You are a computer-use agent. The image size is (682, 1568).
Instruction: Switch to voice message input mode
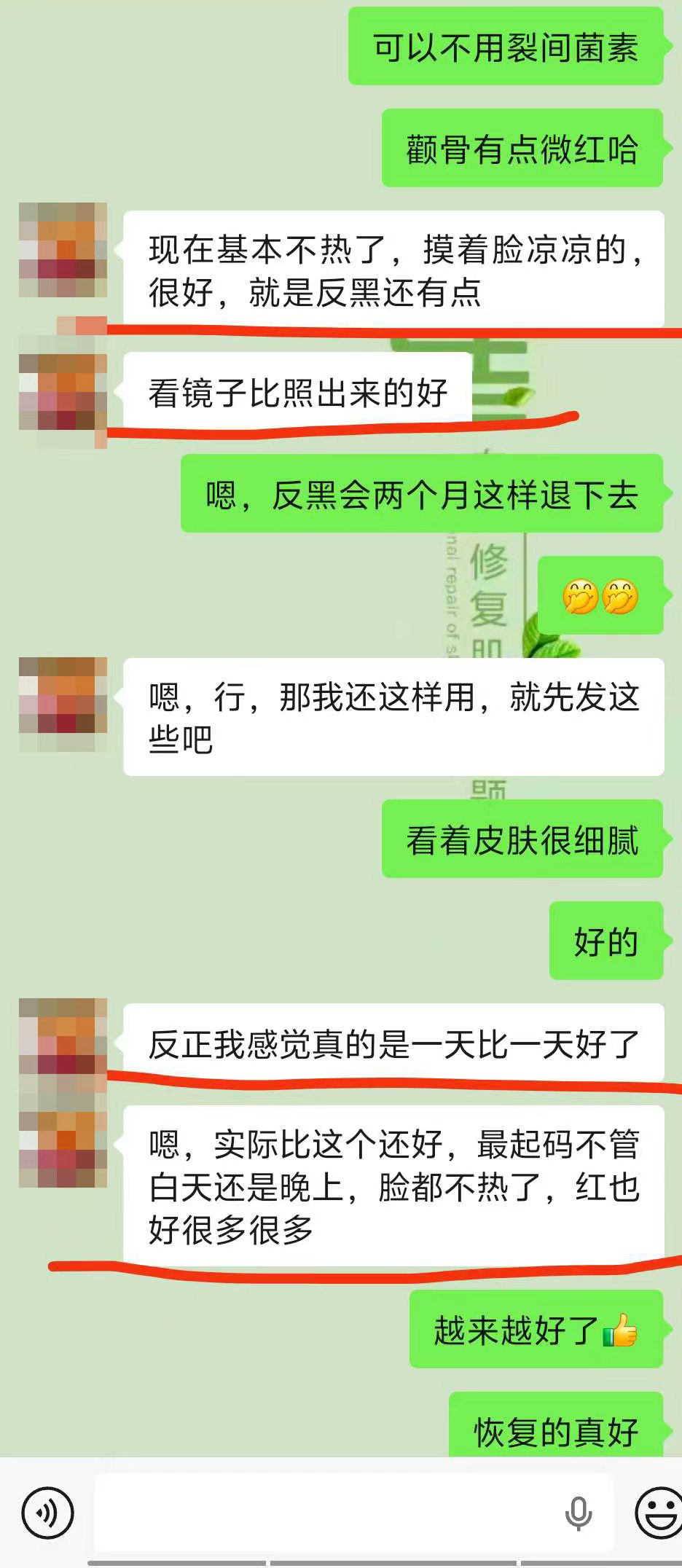click(x=48, y=1513)
